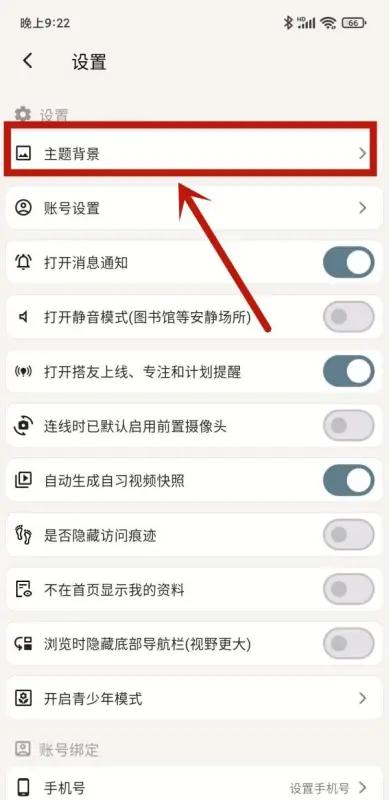Open 手机号 to set phone number
389x800 pixels.
[x=194, y=787]
